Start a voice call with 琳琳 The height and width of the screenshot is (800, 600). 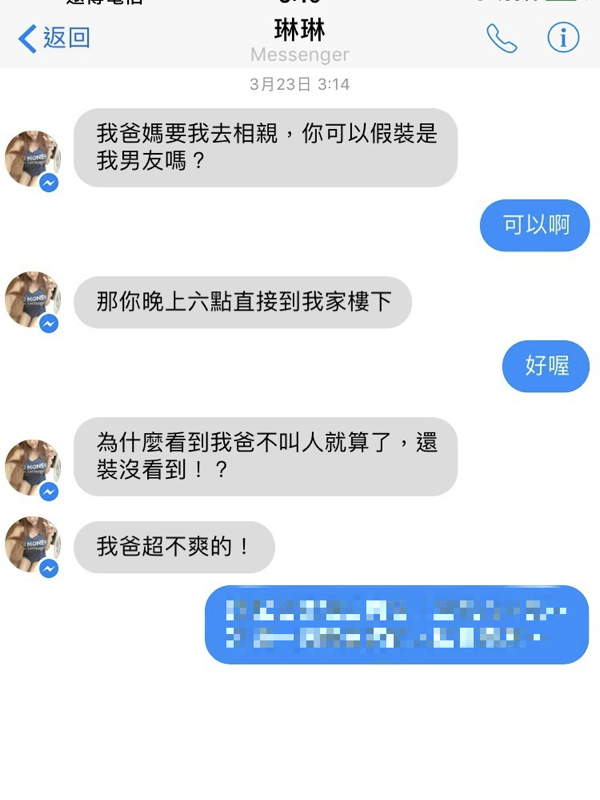click(x=501, y=39)
